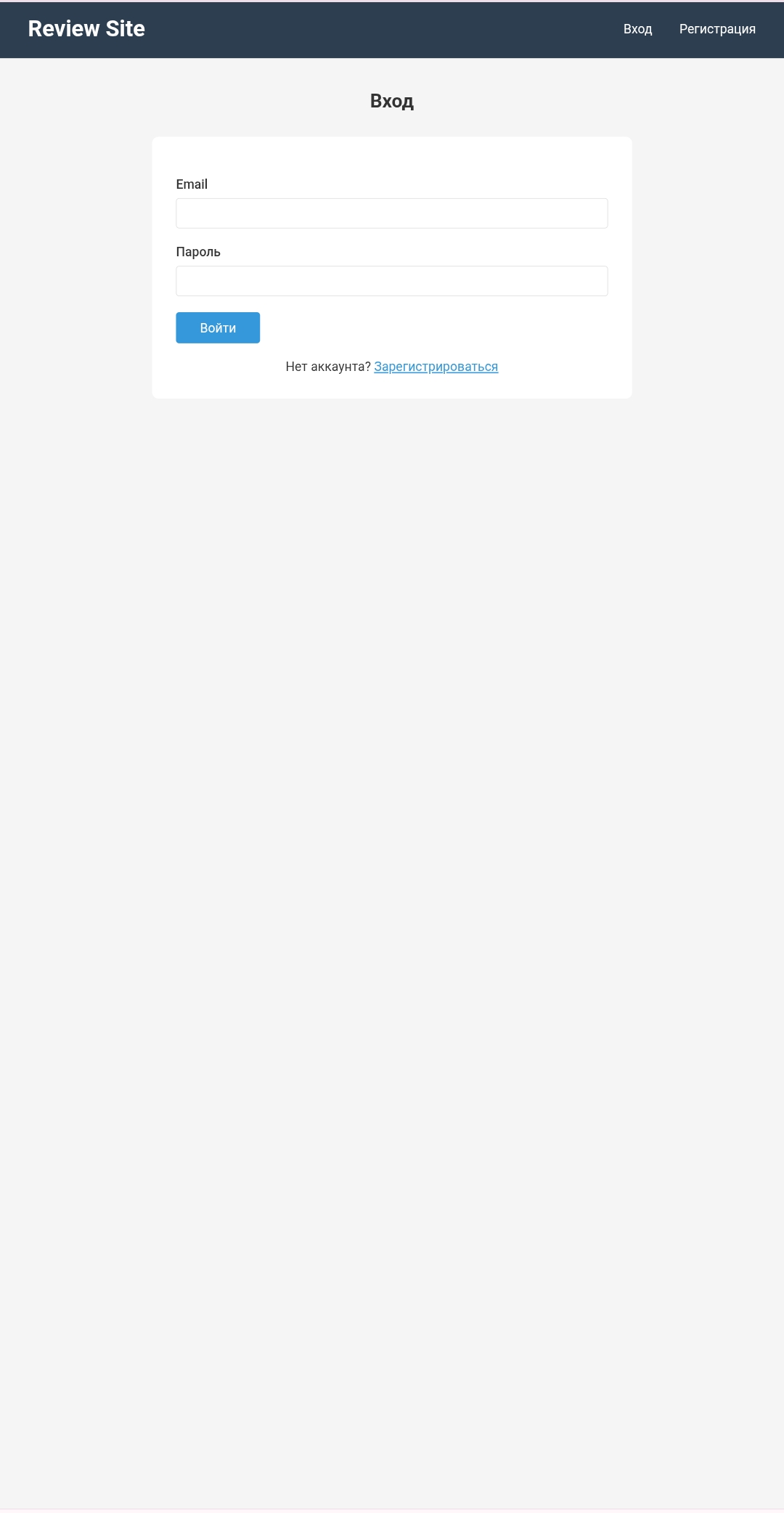Click the blue Войти submit control
Image resolution: width=784 pixels, height=1513 pixels.
point(217,327)
